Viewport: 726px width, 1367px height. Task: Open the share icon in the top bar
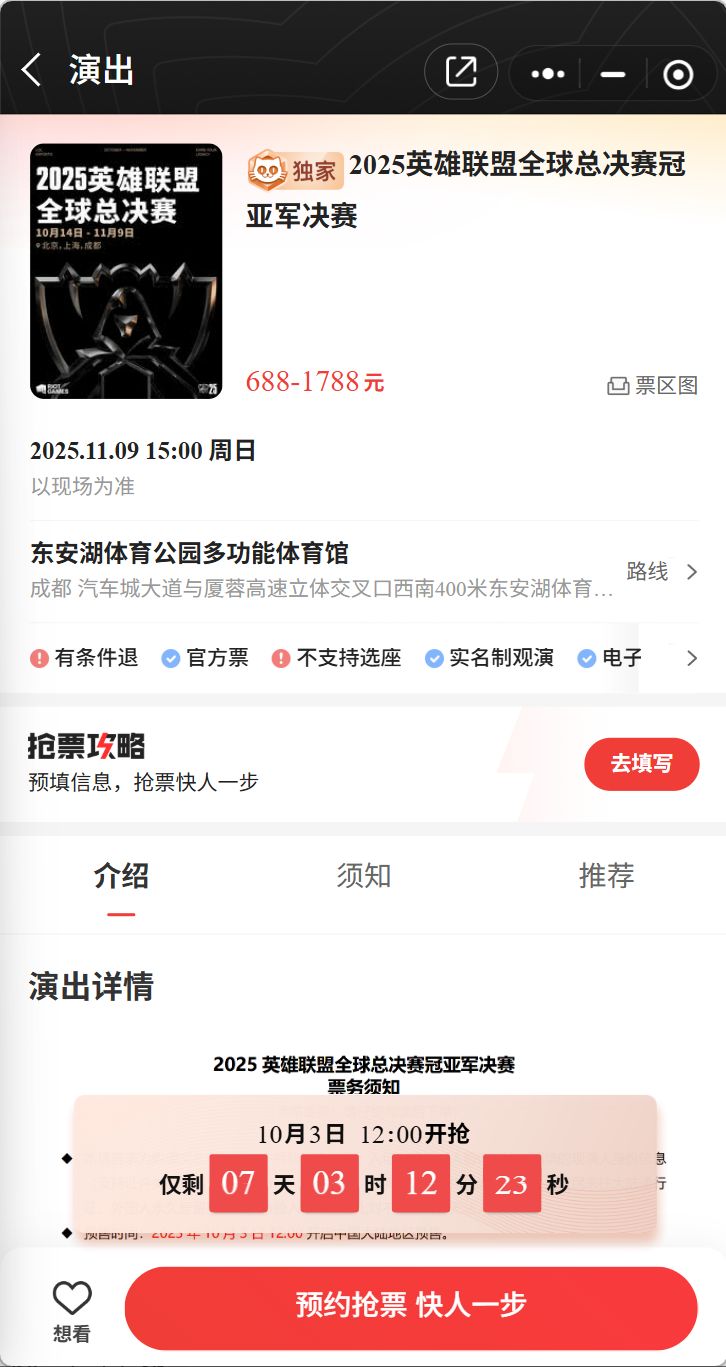461,71
